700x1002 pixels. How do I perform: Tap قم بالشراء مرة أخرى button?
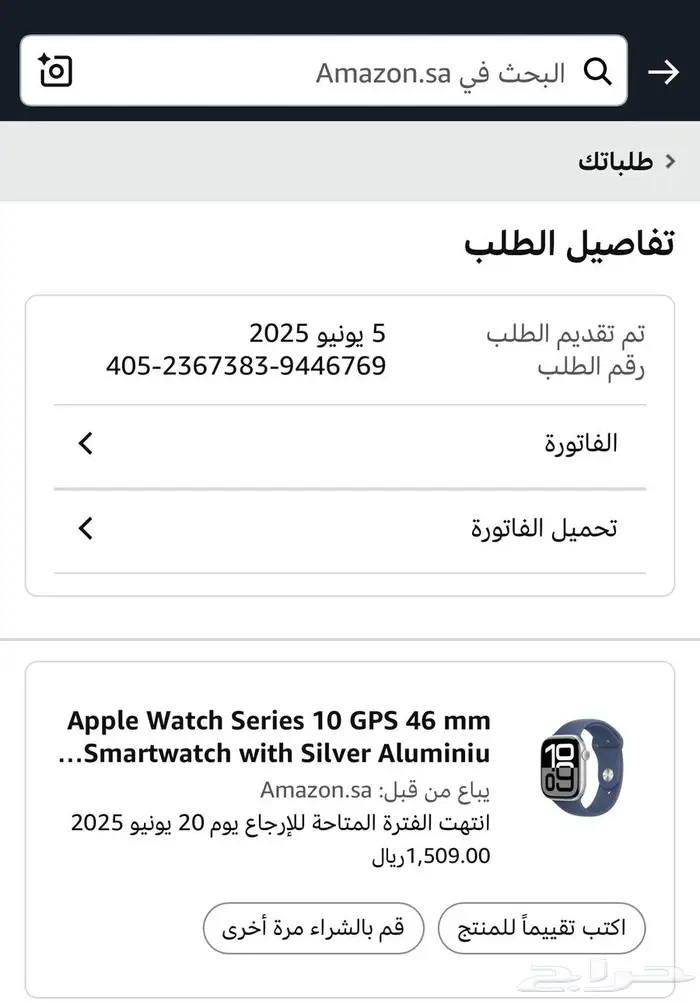[313, 928]
